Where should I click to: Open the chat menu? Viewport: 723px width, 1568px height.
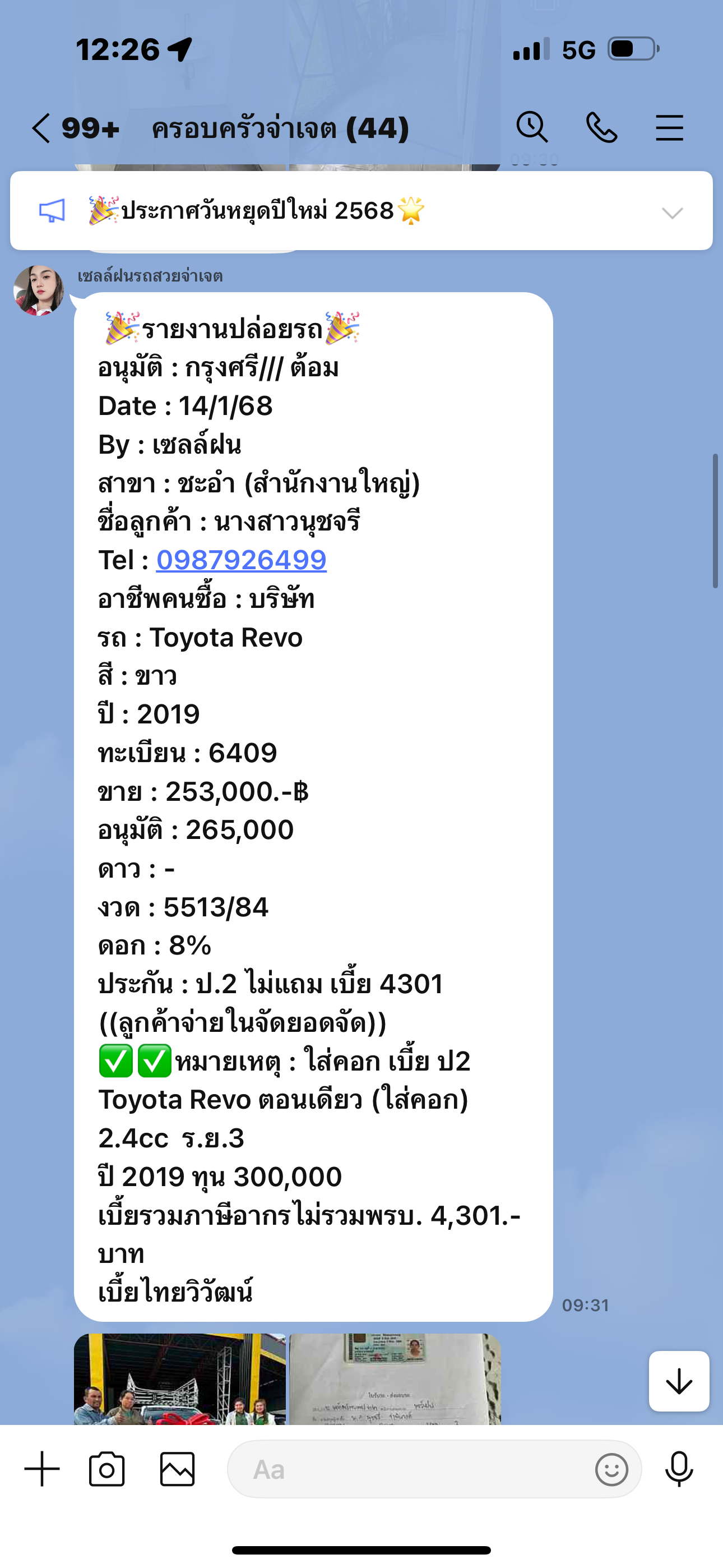(669, 128)
